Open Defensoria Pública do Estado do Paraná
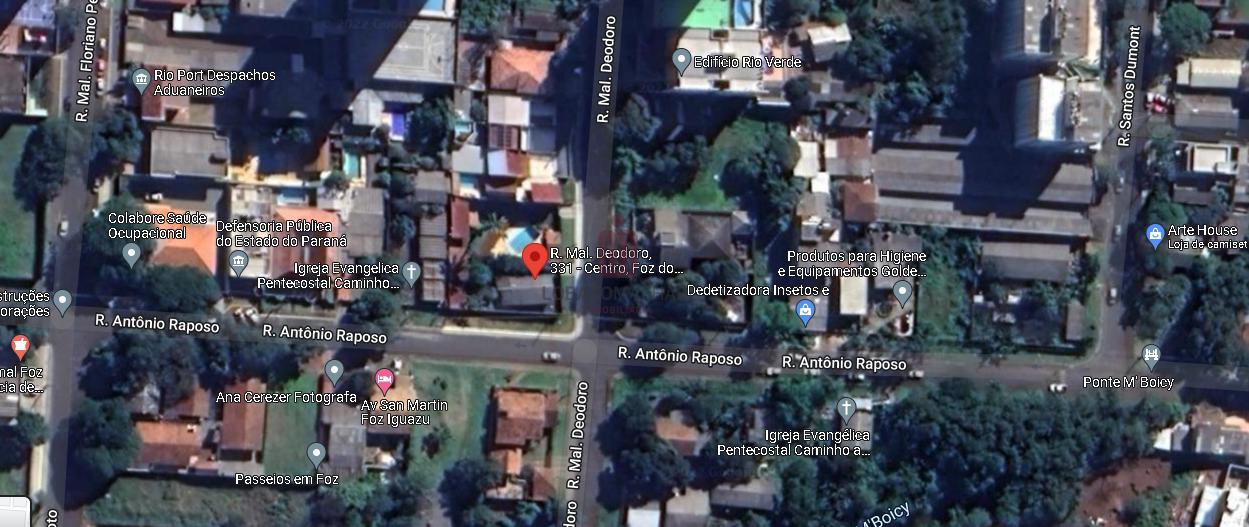This screenshot has width=1249, height=527. pos(238,263)
